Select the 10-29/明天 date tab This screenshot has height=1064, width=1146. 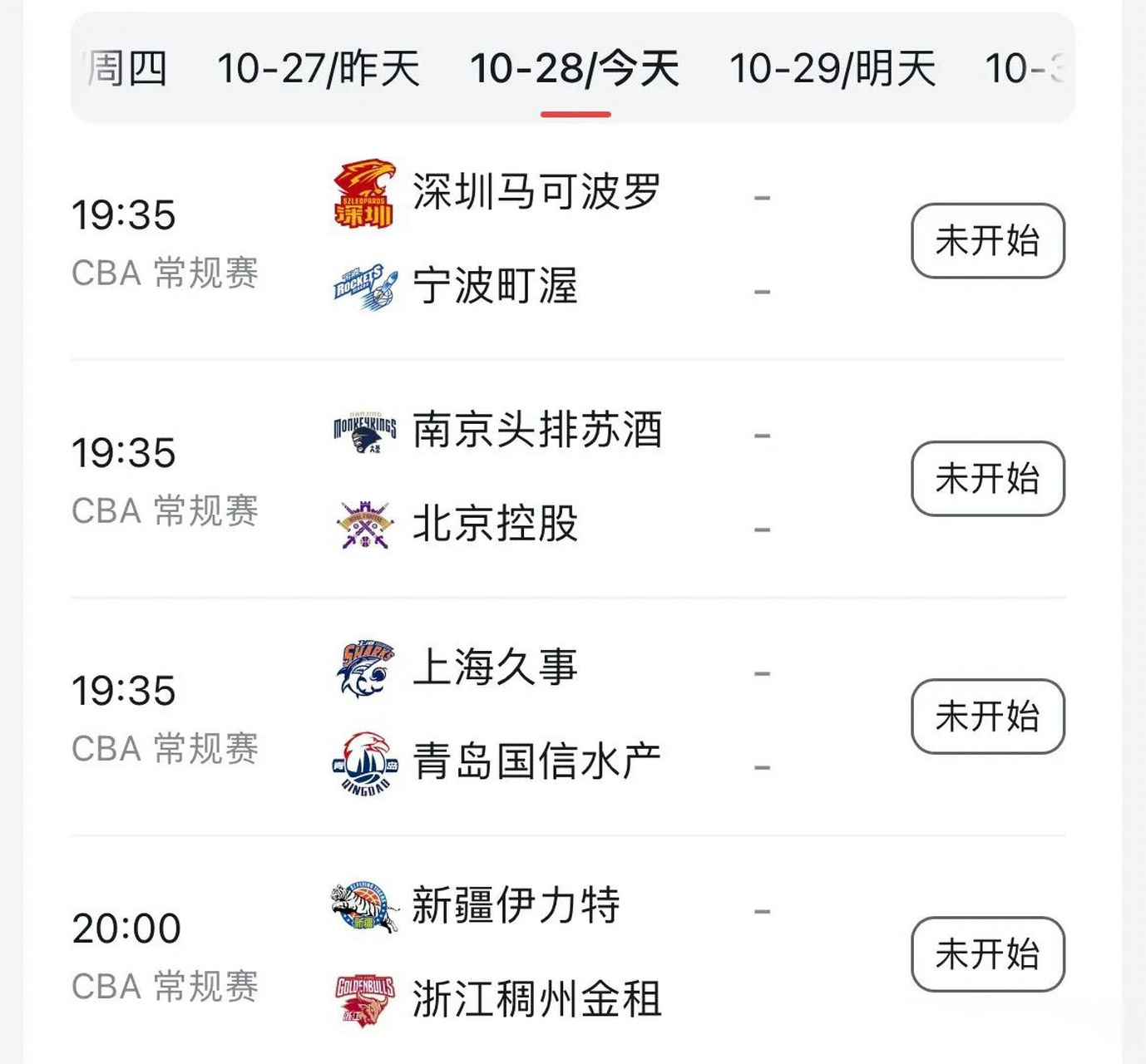click(x=832, y=68)
